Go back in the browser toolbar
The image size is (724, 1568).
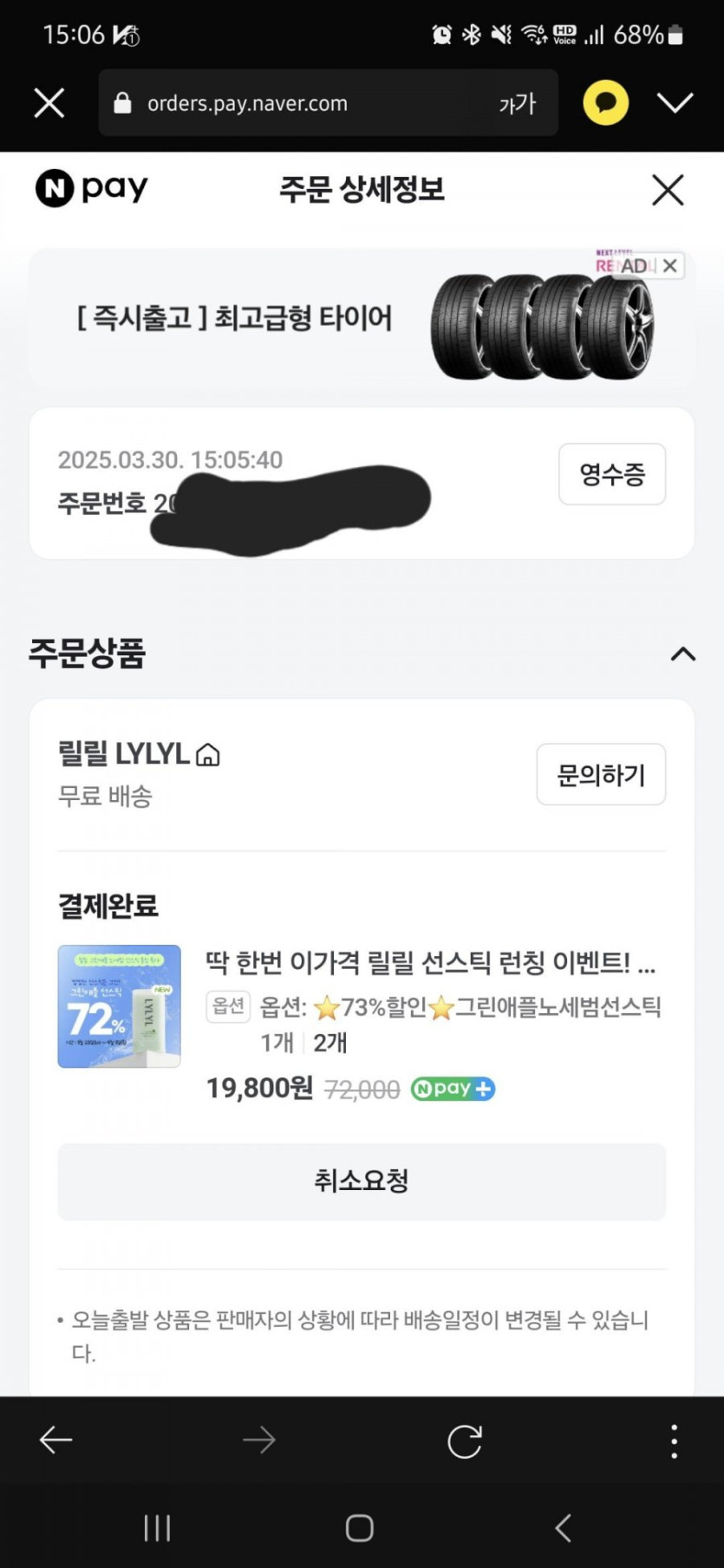56,1441
